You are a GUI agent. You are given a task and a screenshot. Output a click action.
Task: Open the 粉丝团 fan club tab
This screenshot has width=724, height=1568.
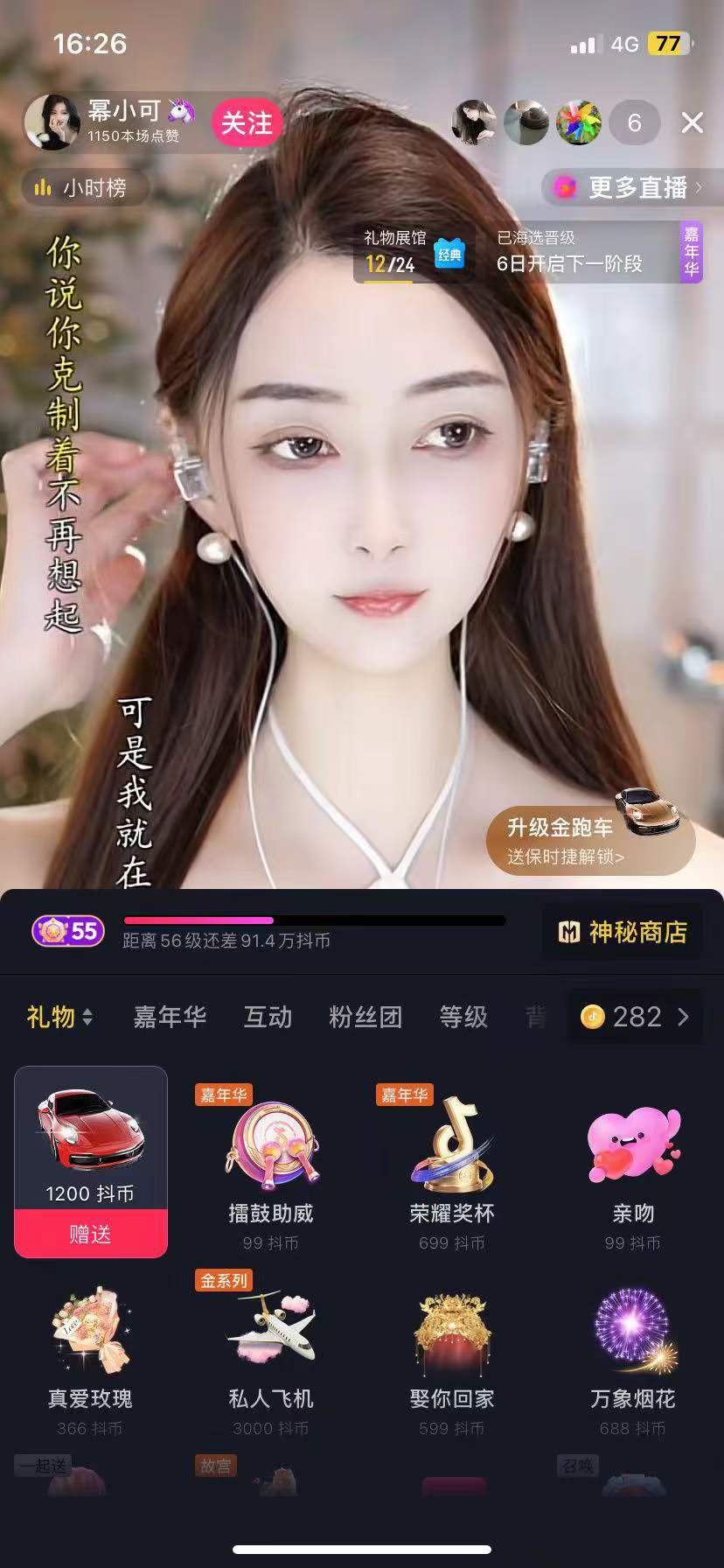365,1017
